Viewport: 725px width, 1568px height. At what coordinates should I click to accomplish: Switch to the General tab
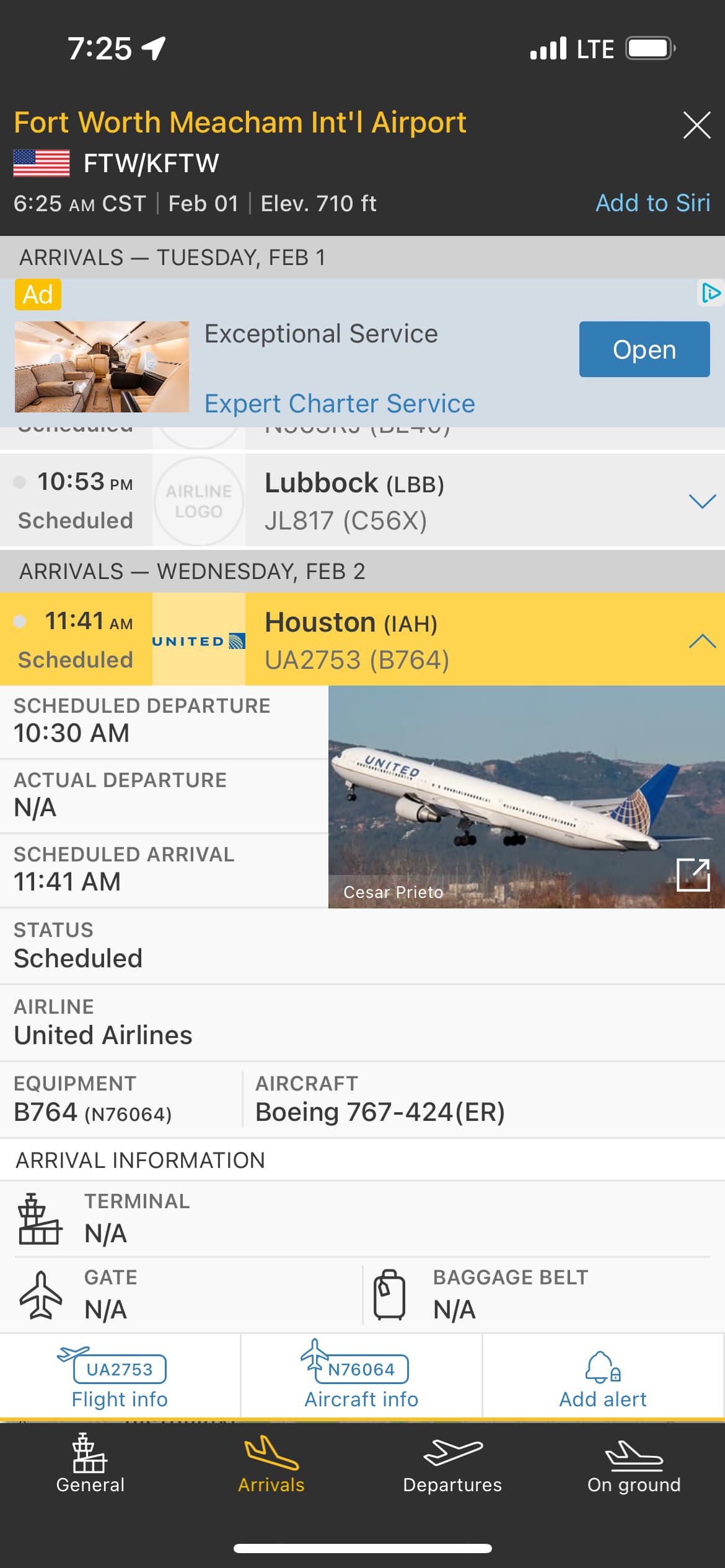(90, 1465)
